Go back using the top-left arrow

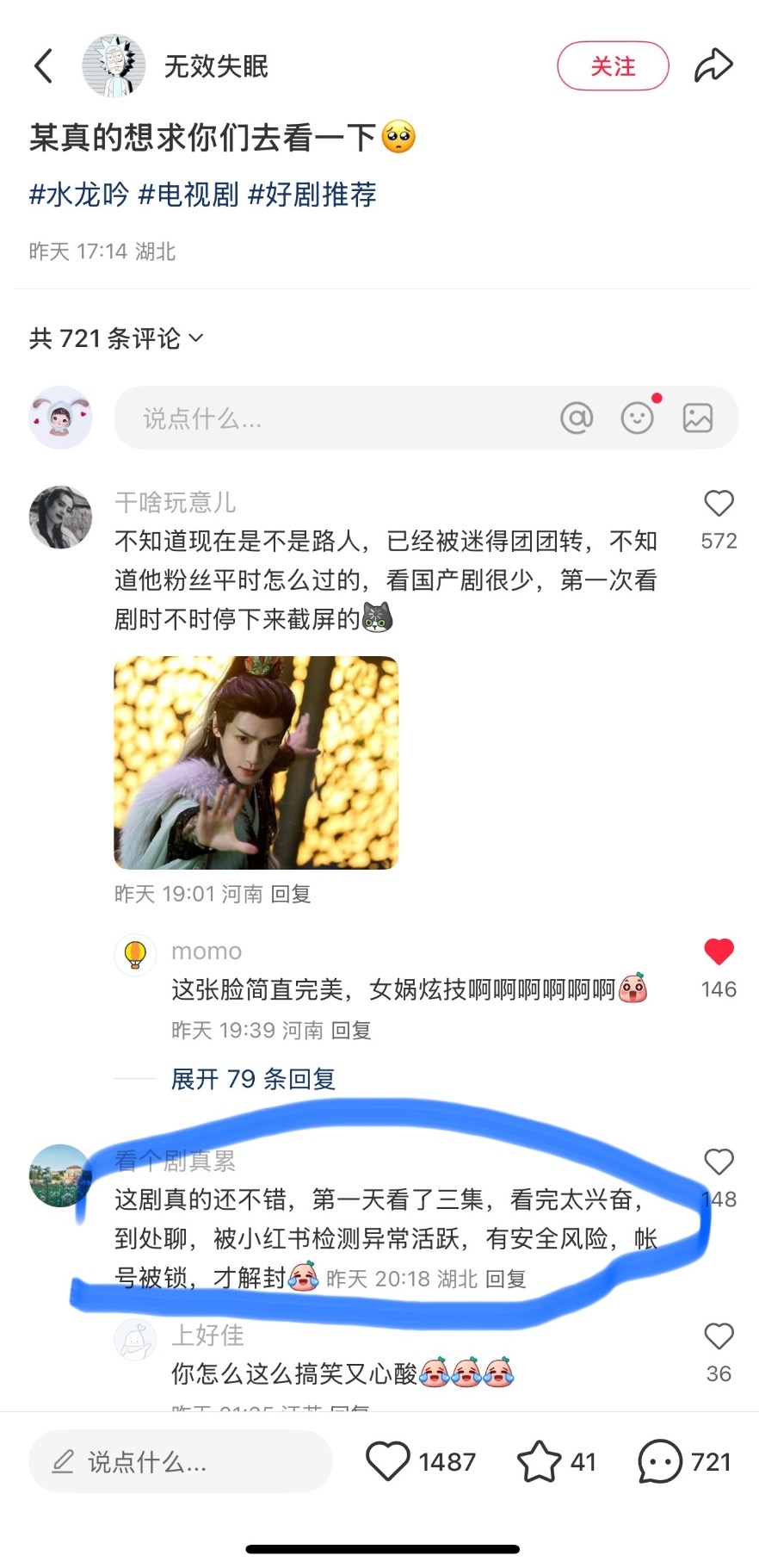[x=43, y=66]
